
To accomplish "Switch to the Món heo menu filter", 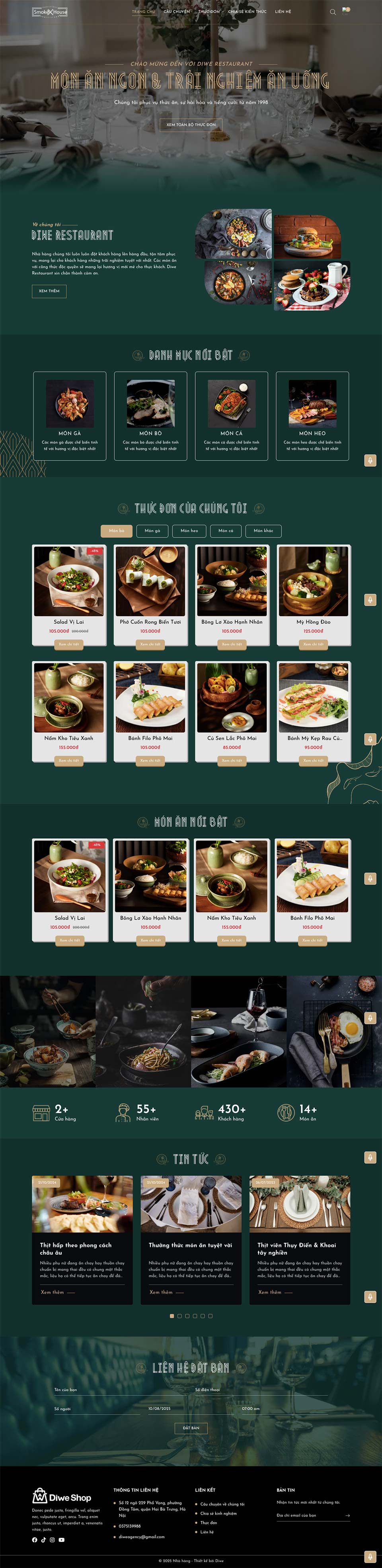I will click(189, 531).
